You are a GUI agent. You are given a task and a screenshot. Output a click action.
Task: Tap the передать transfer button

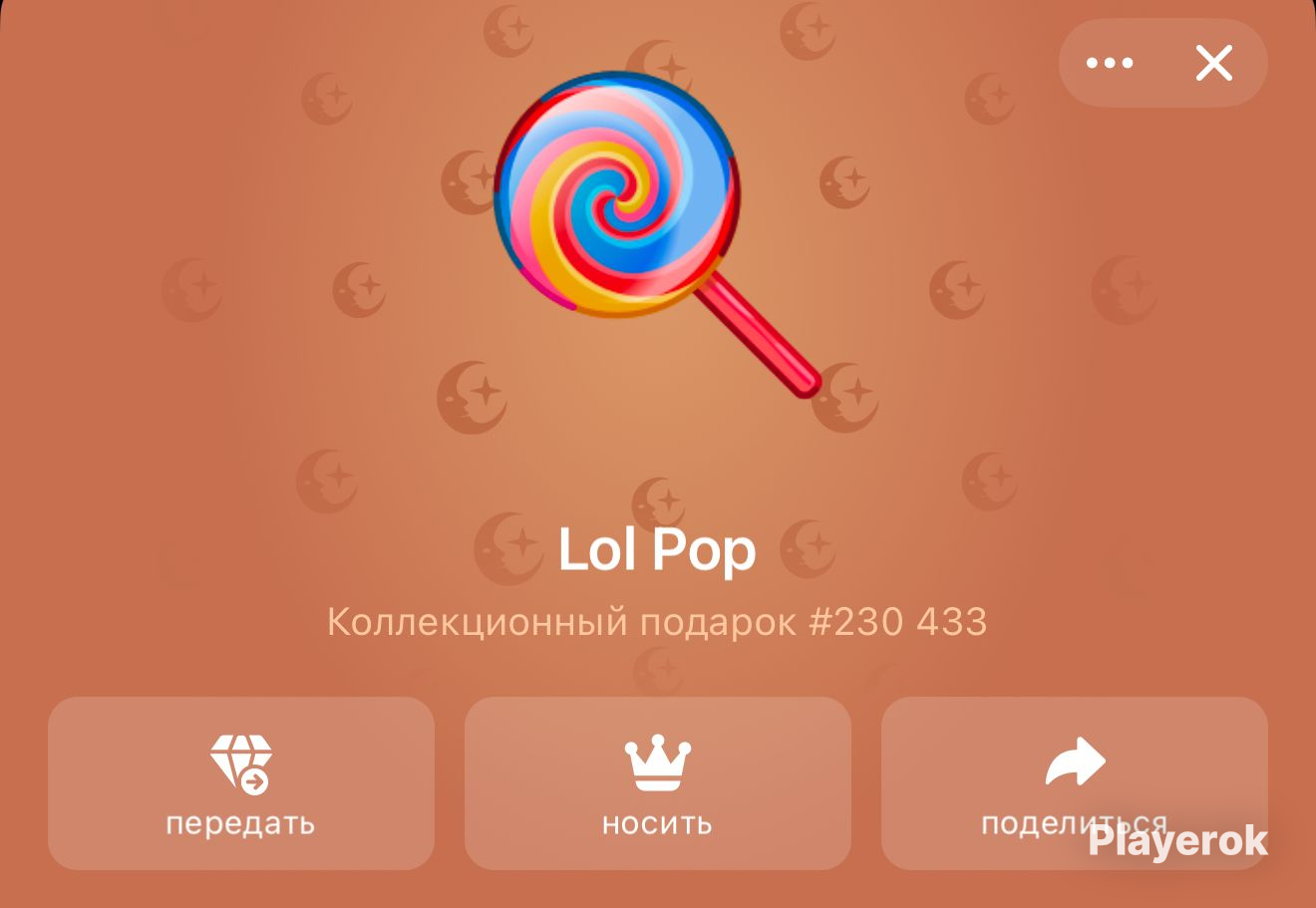241,783
